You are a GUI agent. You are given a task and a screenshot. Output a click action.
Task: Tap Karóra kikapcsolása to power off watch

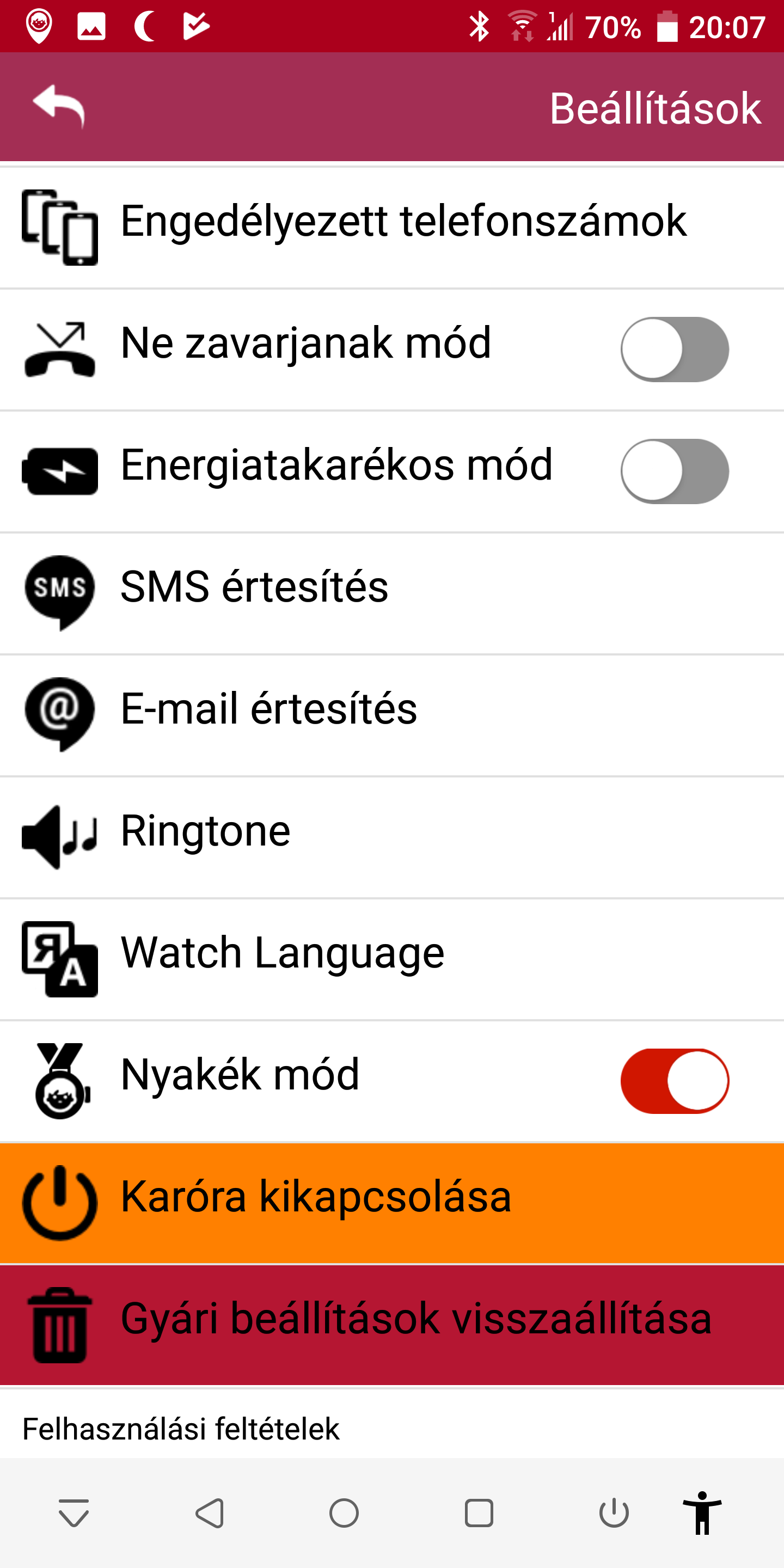392,1203
